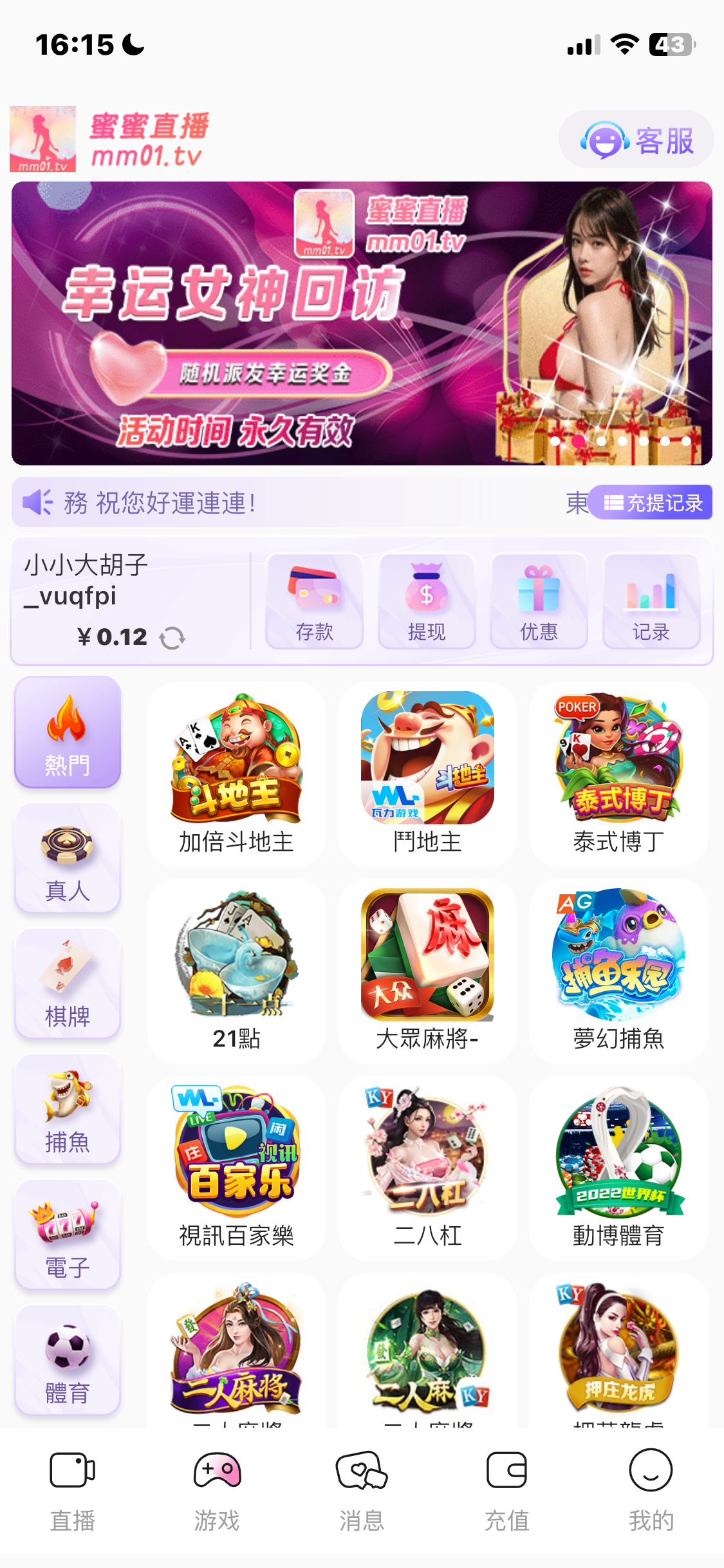The height and width of the screenshot is (1568, 724).
Task: Open the 夢幻捕魚 game
Action: (x=618, y=971)
